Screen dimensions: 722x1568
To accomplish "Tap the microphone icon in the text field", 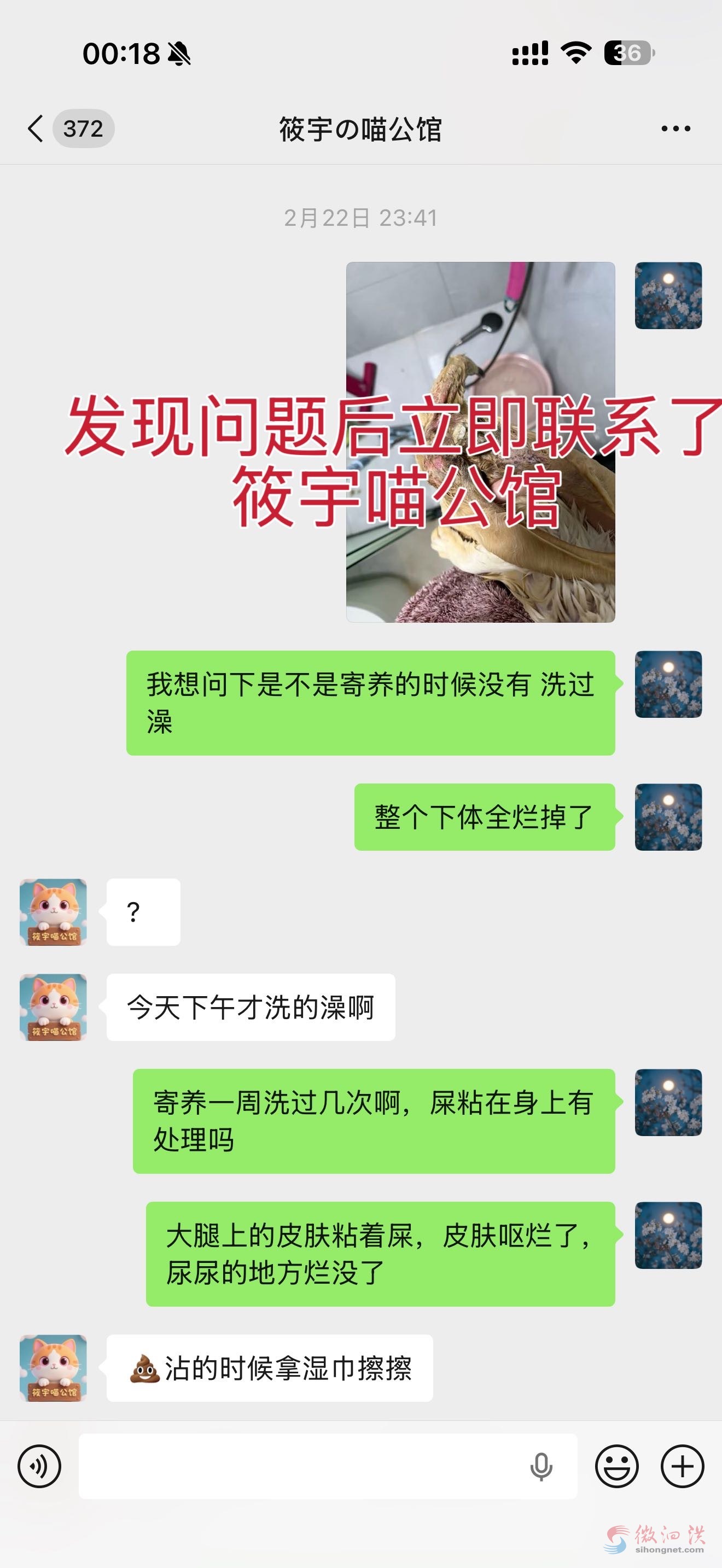I will coord(540,1466).
